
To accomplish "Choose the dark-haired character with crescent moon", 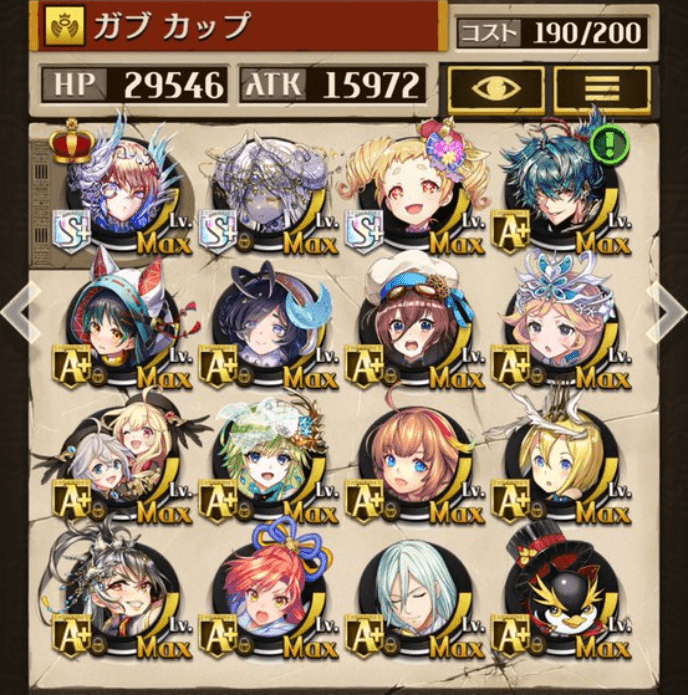I will [x=265, y=325].
